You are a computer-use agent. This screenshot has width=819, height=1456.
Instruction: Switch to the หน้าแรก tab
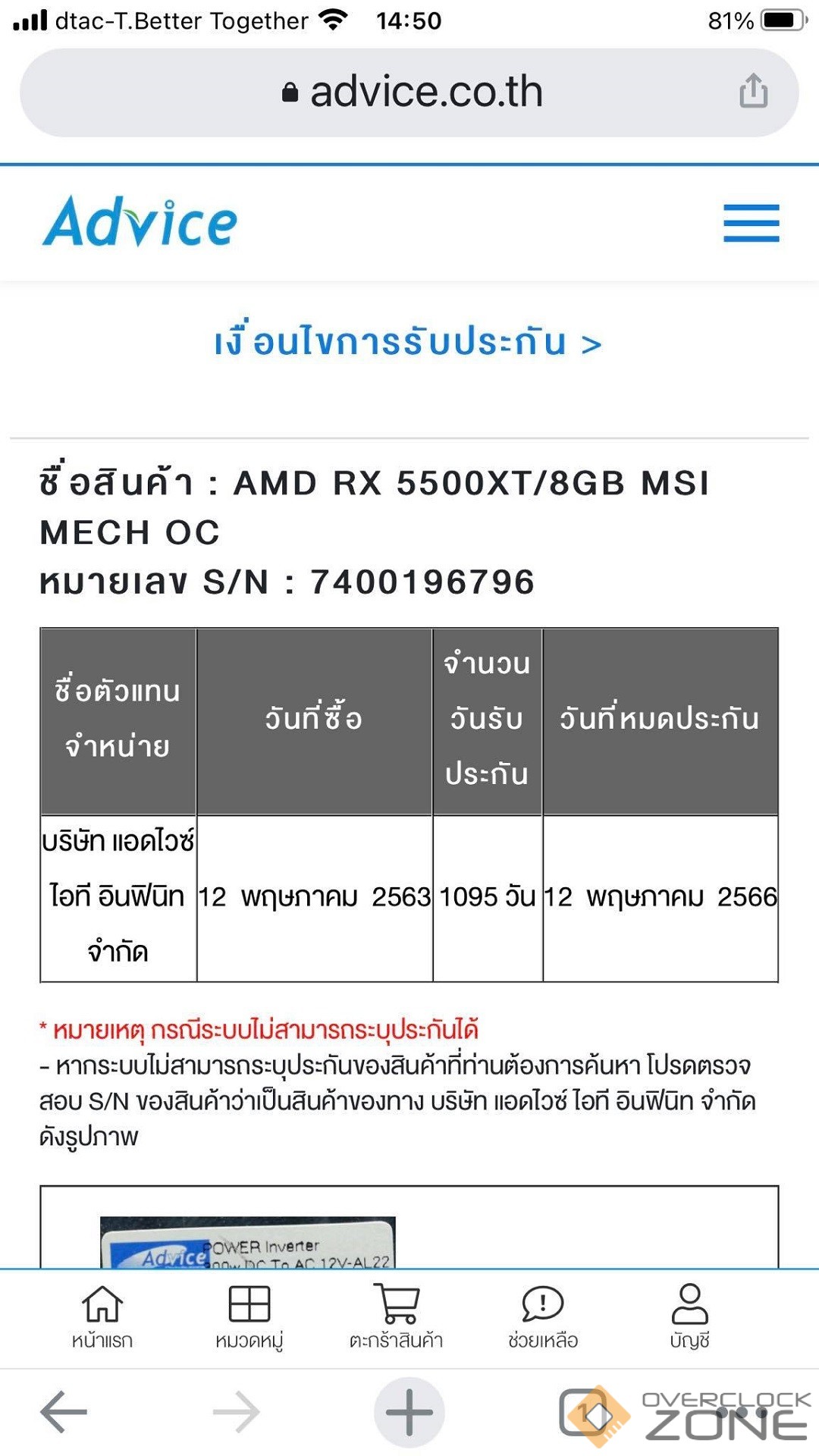point(102,1316)
